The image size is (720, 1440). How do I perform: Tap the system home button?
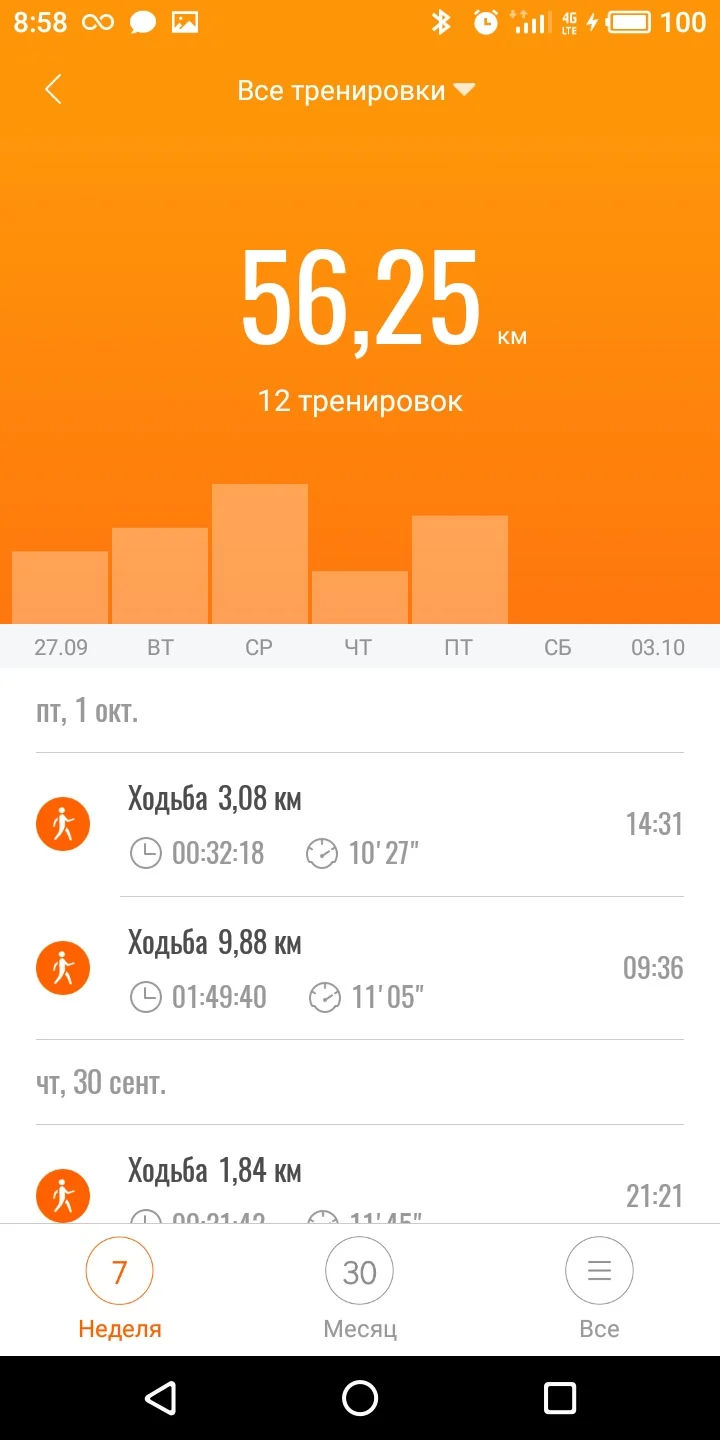pos(360,1398)
